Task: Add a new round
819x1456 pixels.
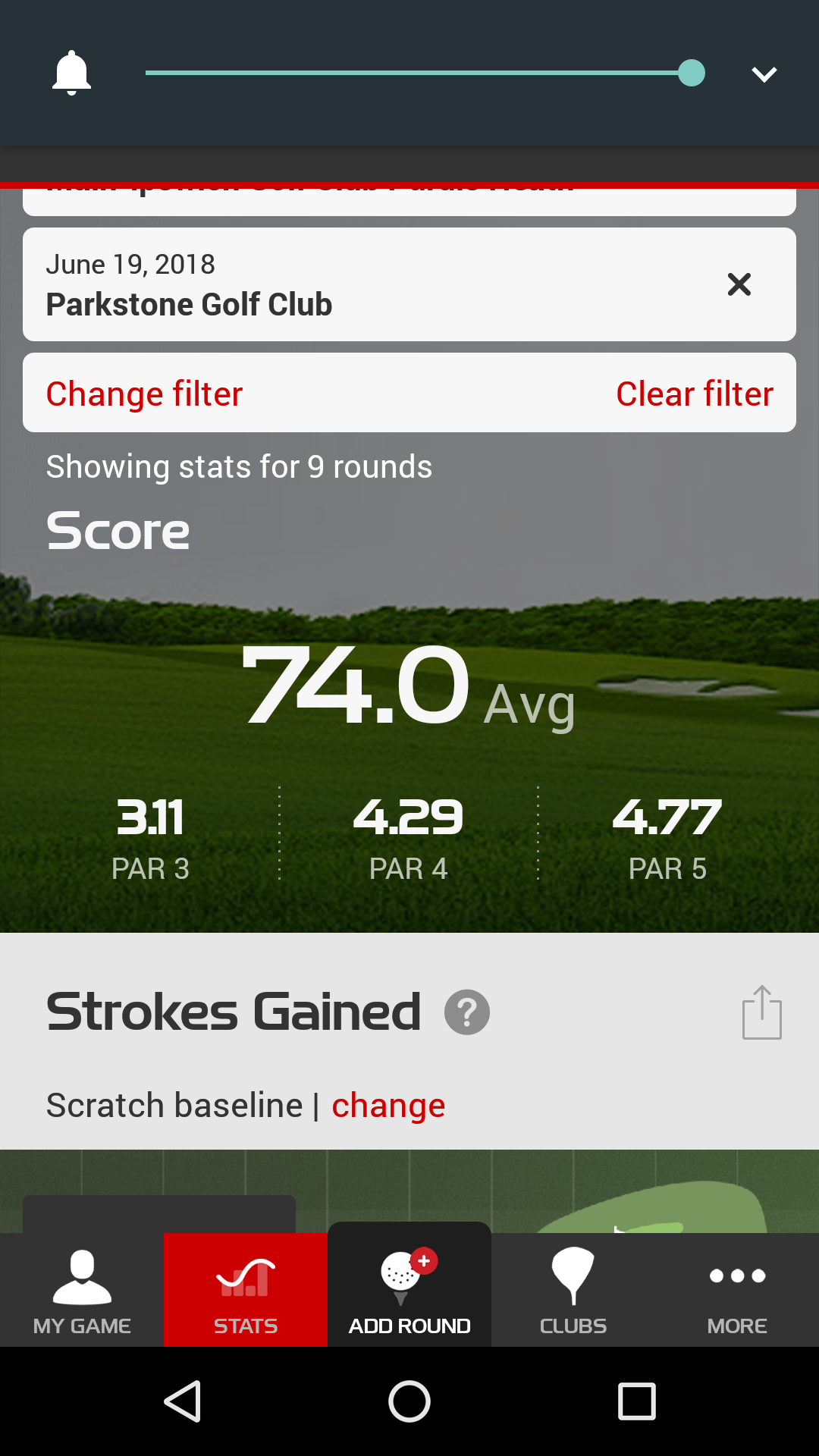Action: point(409,1291)
